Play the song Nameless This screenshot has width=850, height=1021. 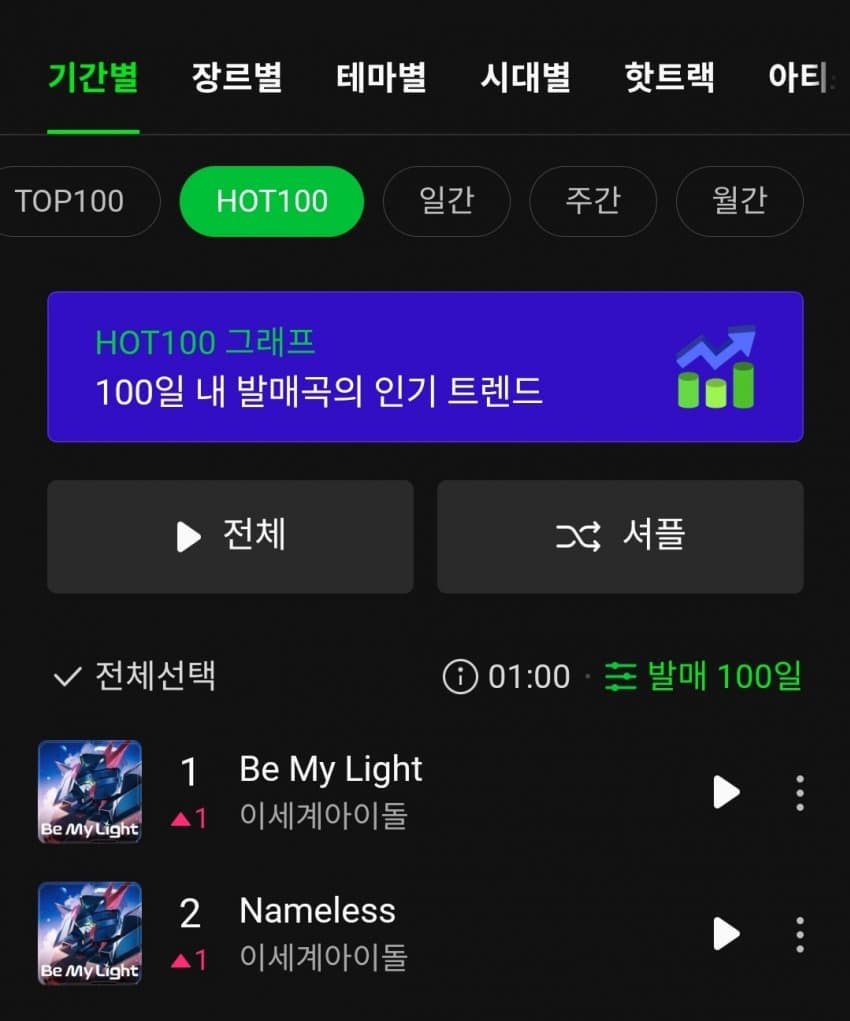(726, 934)
